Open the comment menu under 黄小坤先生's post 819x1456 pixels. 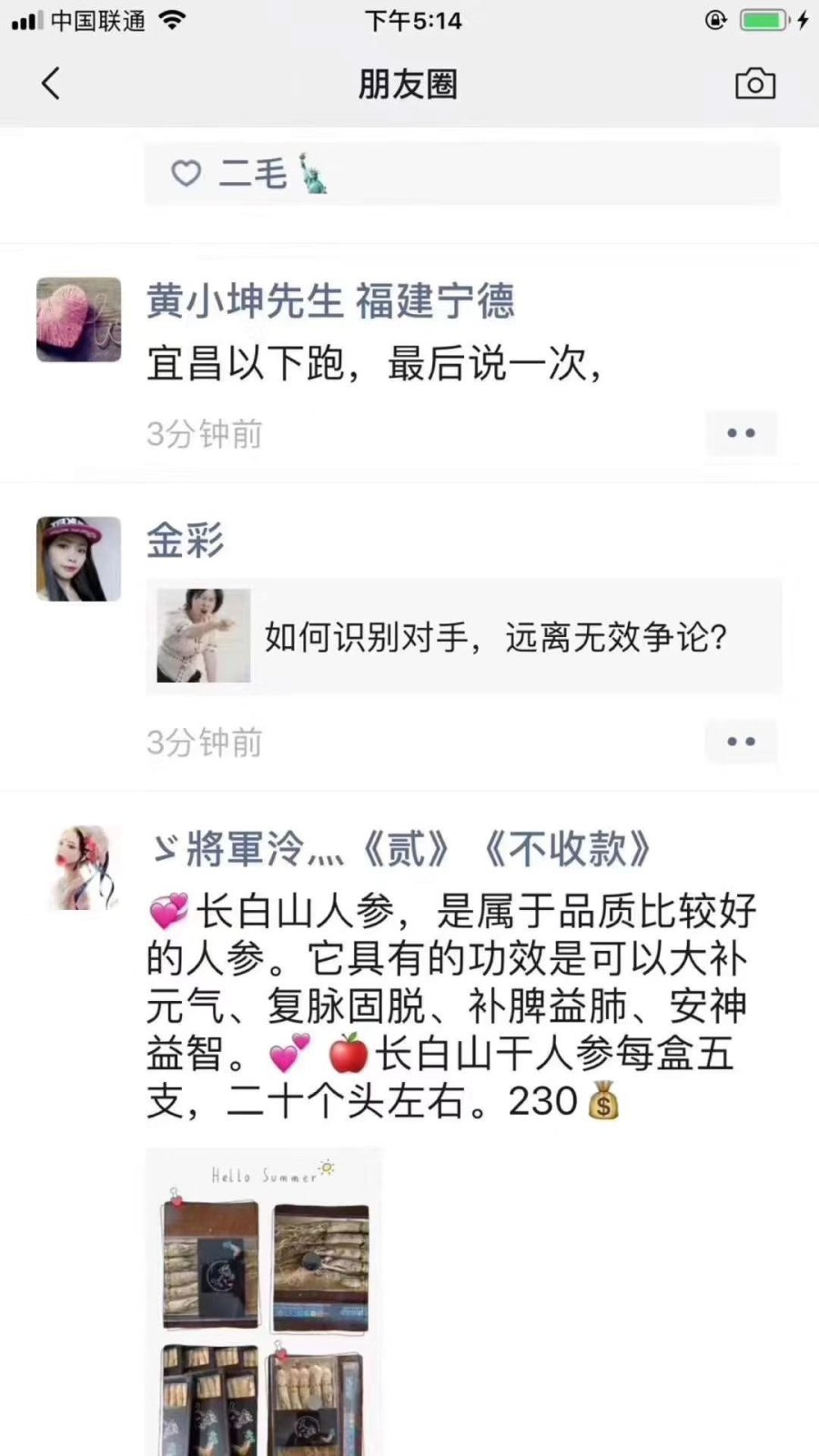tap(741, 433)
